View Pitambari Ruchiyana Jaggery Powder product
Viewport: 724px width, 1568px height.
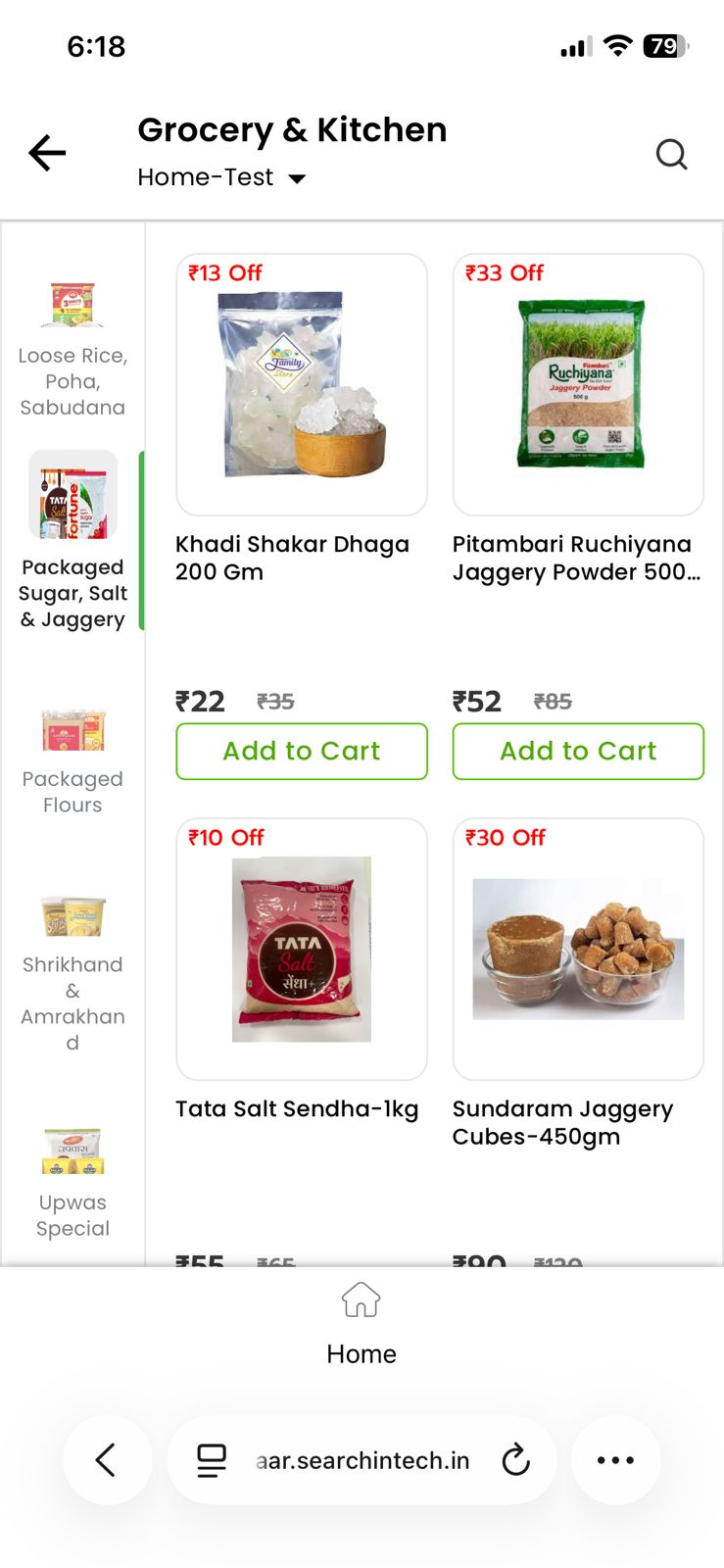(578, 385)
